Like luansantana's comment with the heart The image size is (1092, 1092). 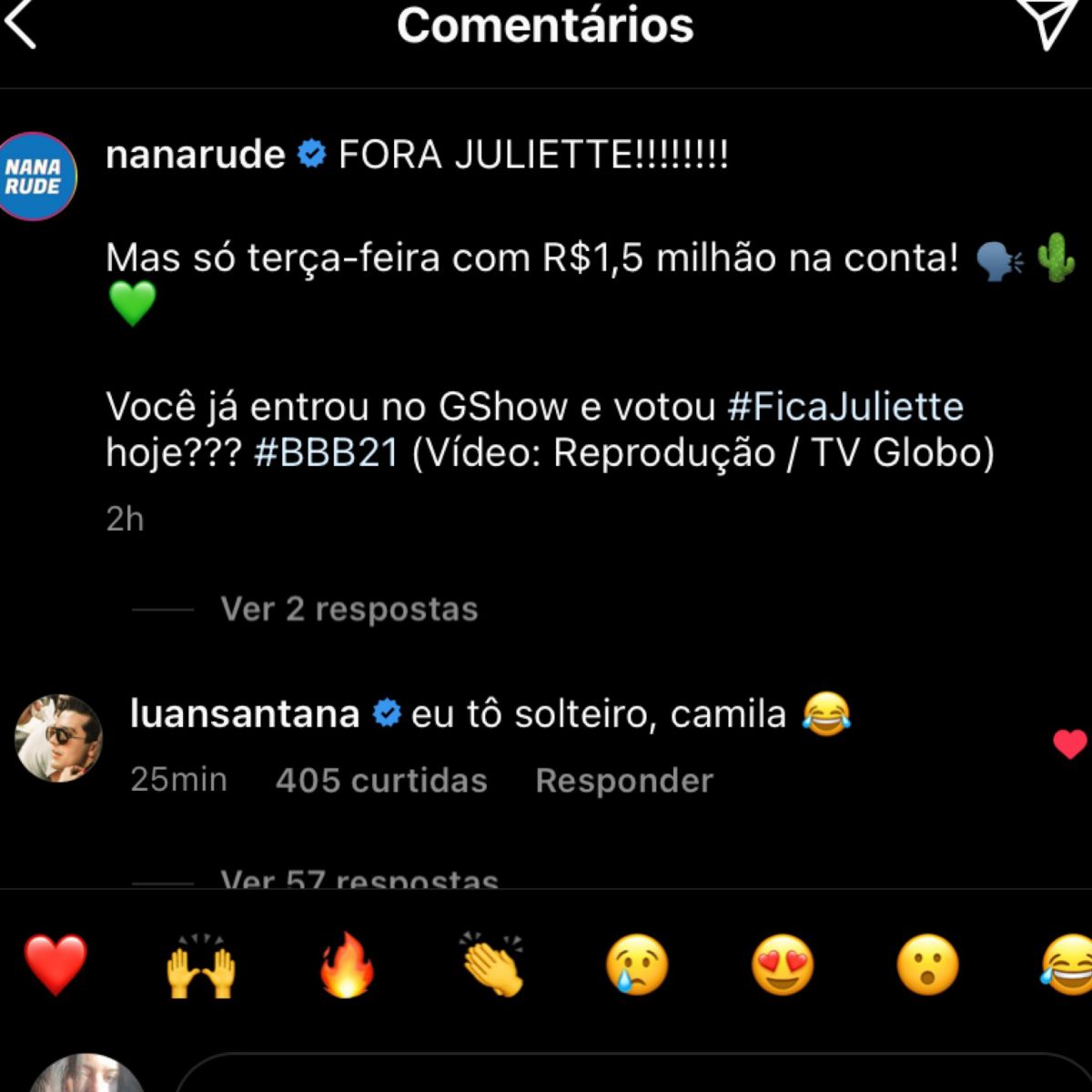point(1070,744)
